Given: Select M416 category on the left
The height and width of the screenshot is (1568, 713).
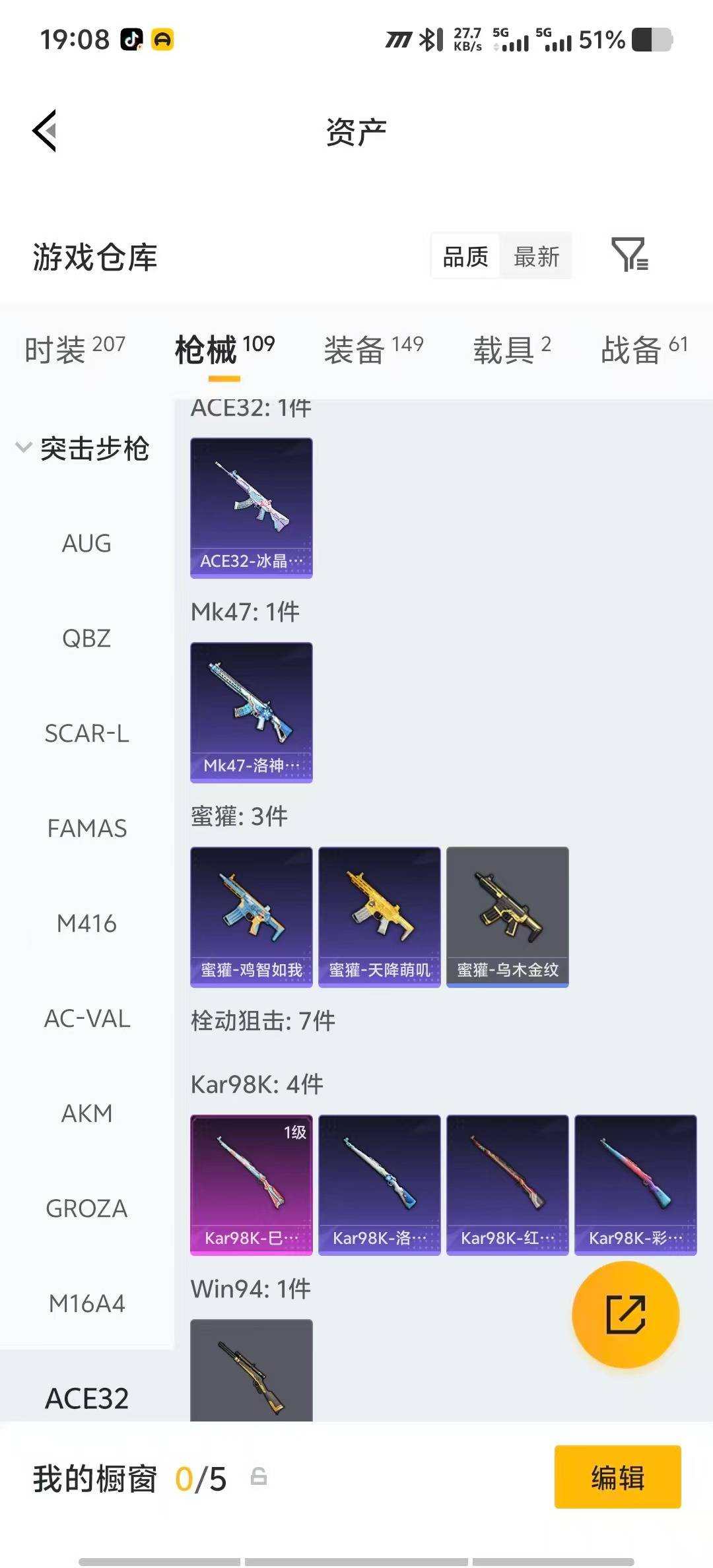Looking at the screenshot, I should tap(86, 923).
